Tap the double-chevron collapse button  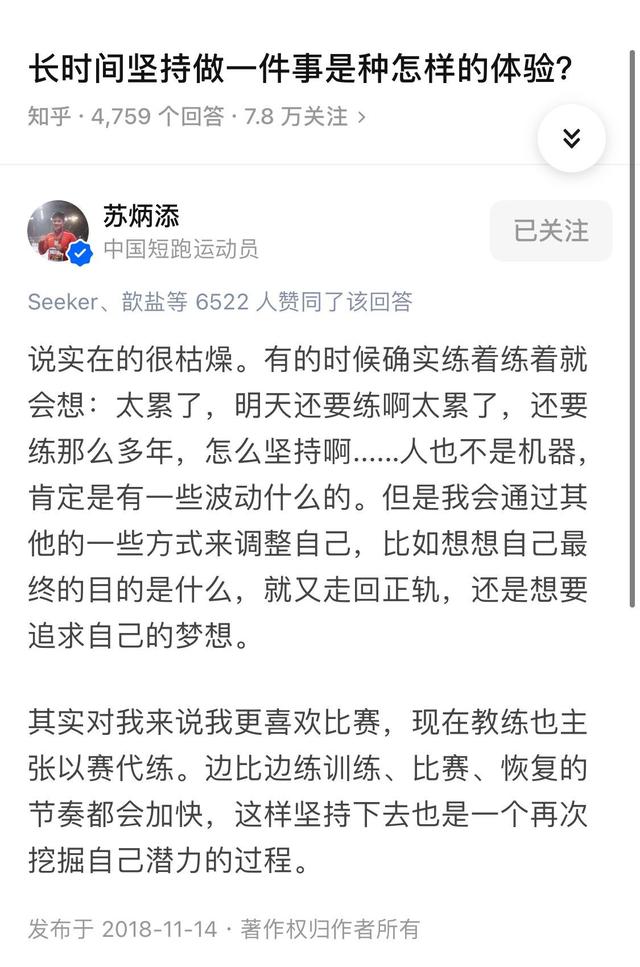click(571, 138)
